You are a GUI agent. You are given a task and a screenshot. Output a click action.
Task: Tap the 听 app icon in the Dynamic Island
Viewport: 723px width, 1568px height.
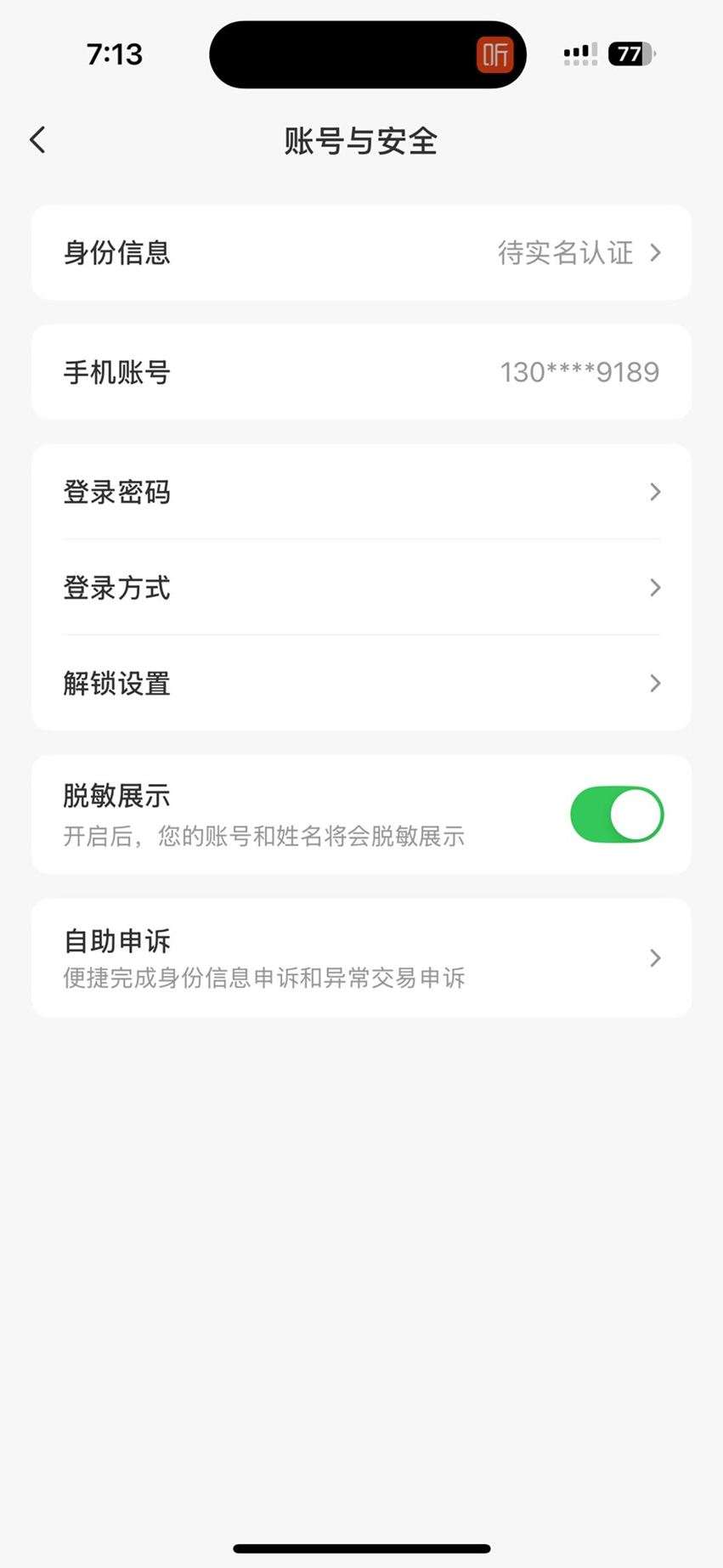click(496, 54)
